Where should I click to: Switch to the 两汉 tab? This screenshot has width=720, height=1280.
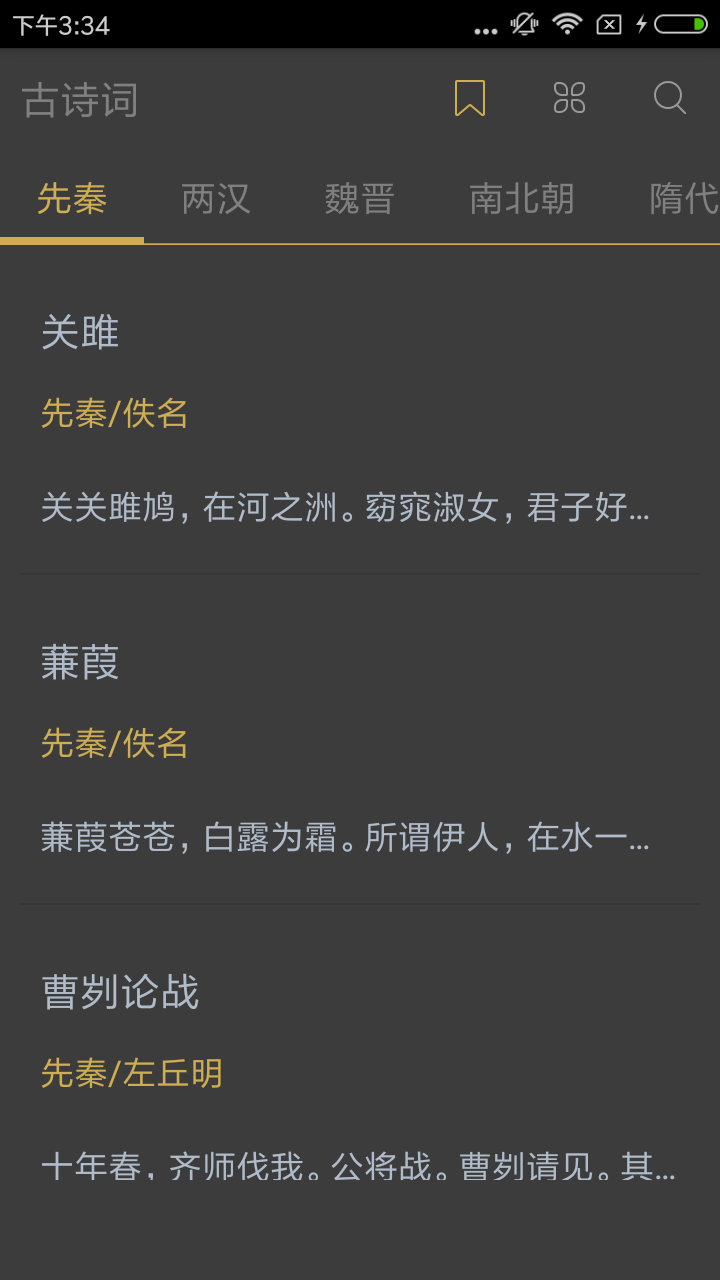tap(216, 199)
